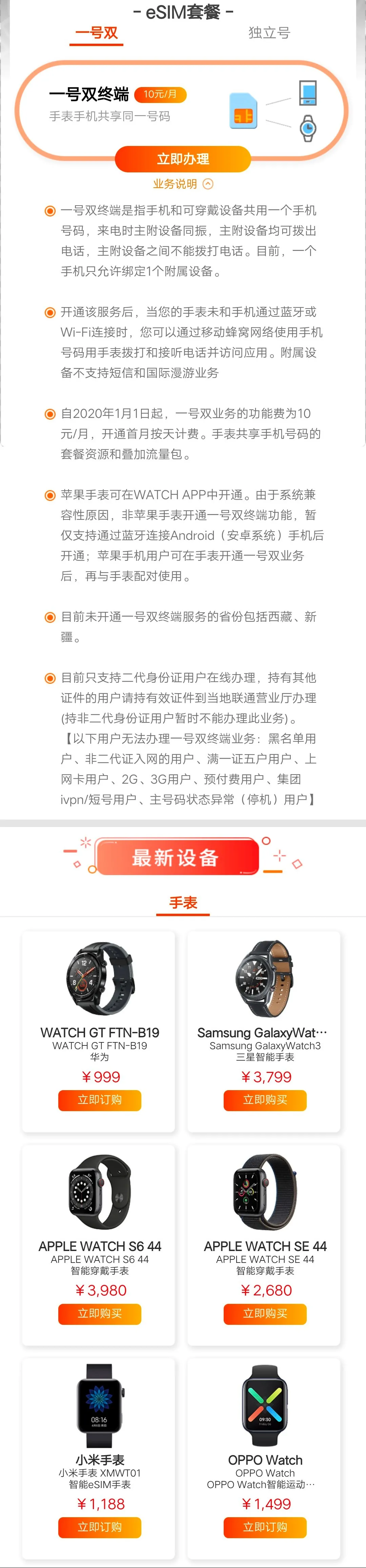Select the 一号双 tab
Image resolution: width=366 pixels, height=1568 pixels.
tap(96, 33)
